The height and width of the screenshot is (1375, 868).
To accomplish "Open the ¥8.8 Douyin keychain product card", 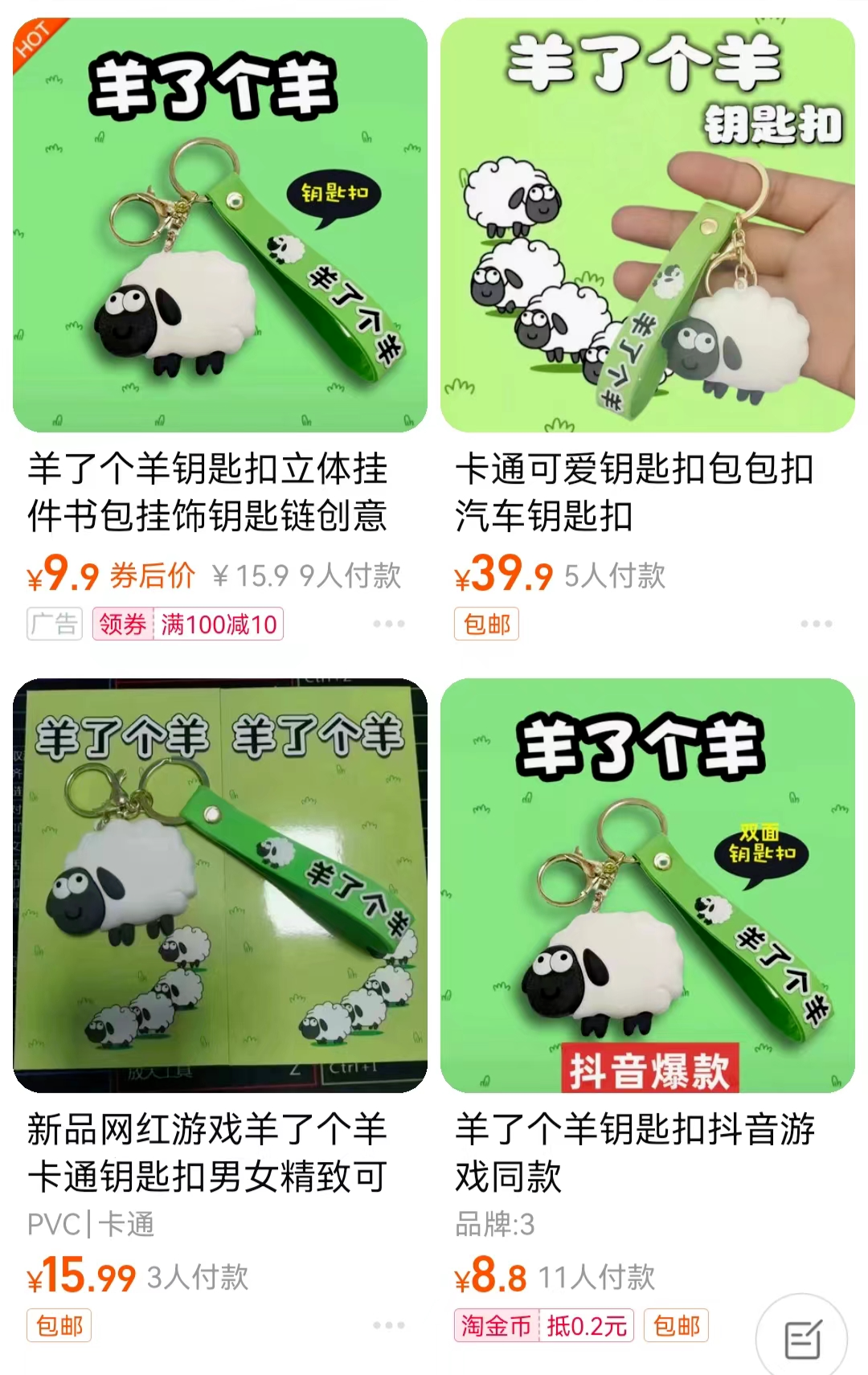I will point(647,886).
